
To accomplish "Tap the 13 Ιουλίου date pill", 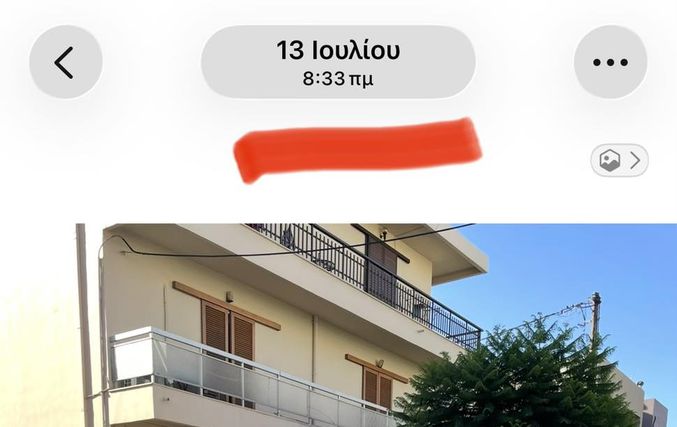I will pyautogui.click(x=338, y=61).
